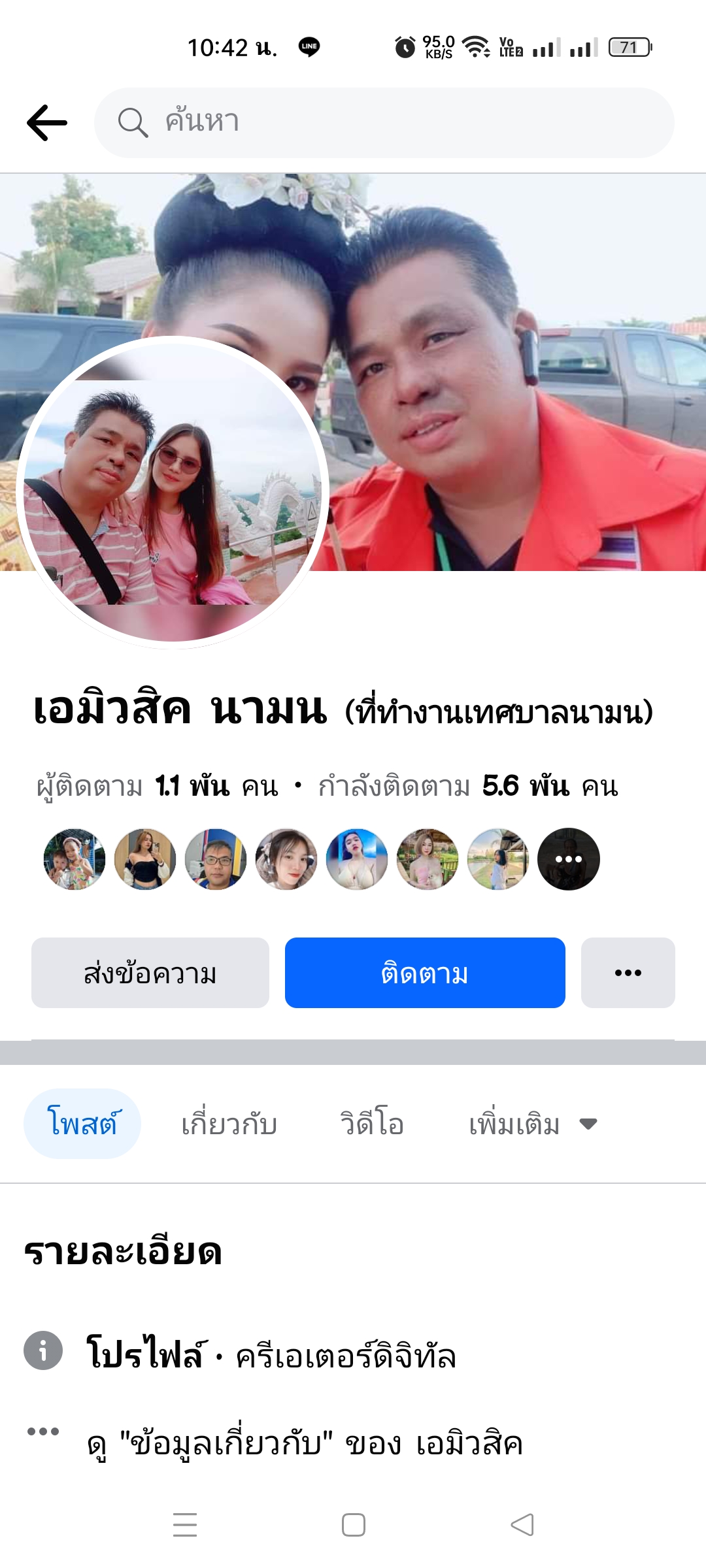
Task: Show more followers via the dark three-dot circle
Action: (x=568, y=859)
